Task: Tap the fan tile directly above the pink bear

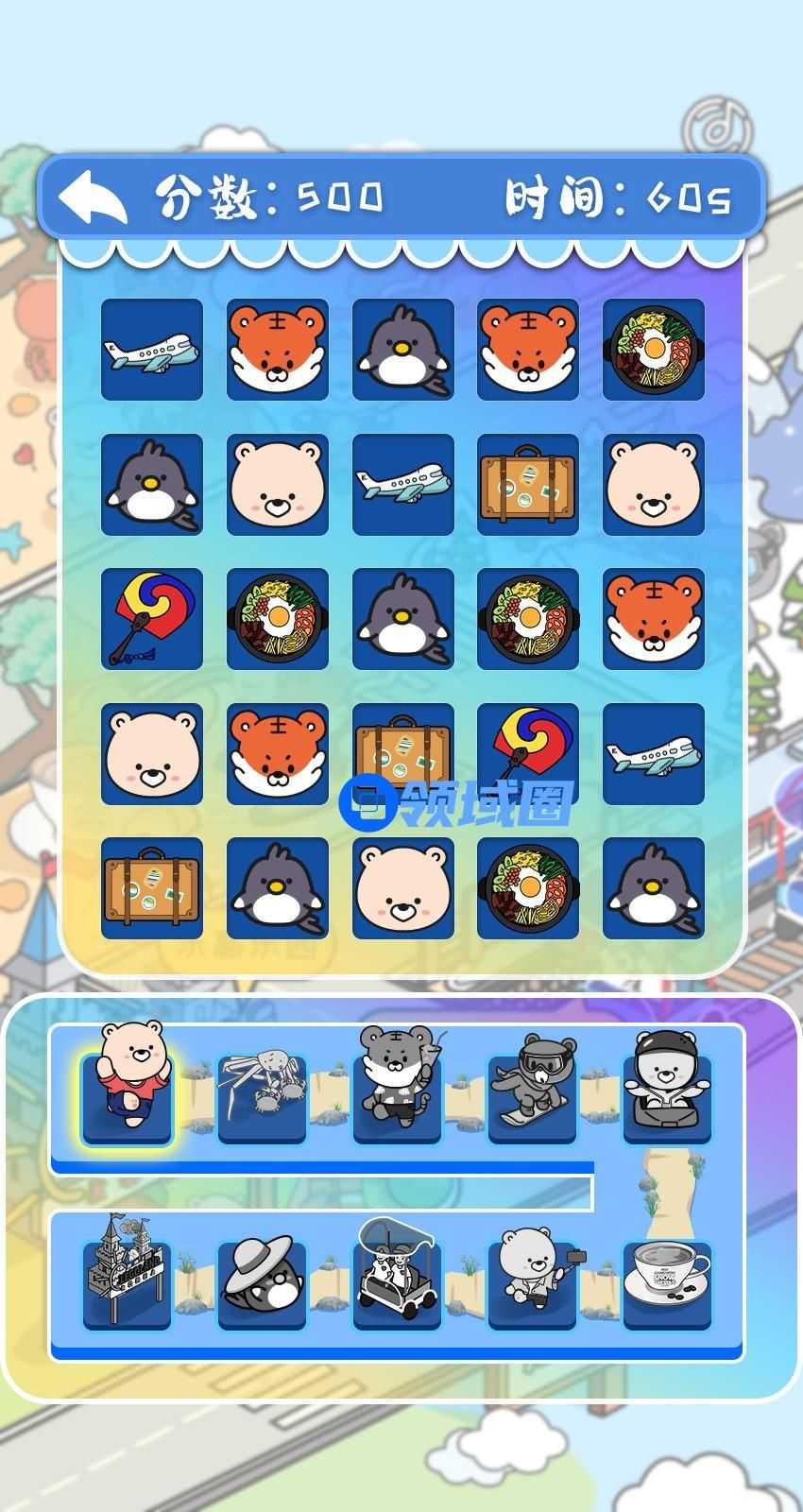Action: [152, 619]
